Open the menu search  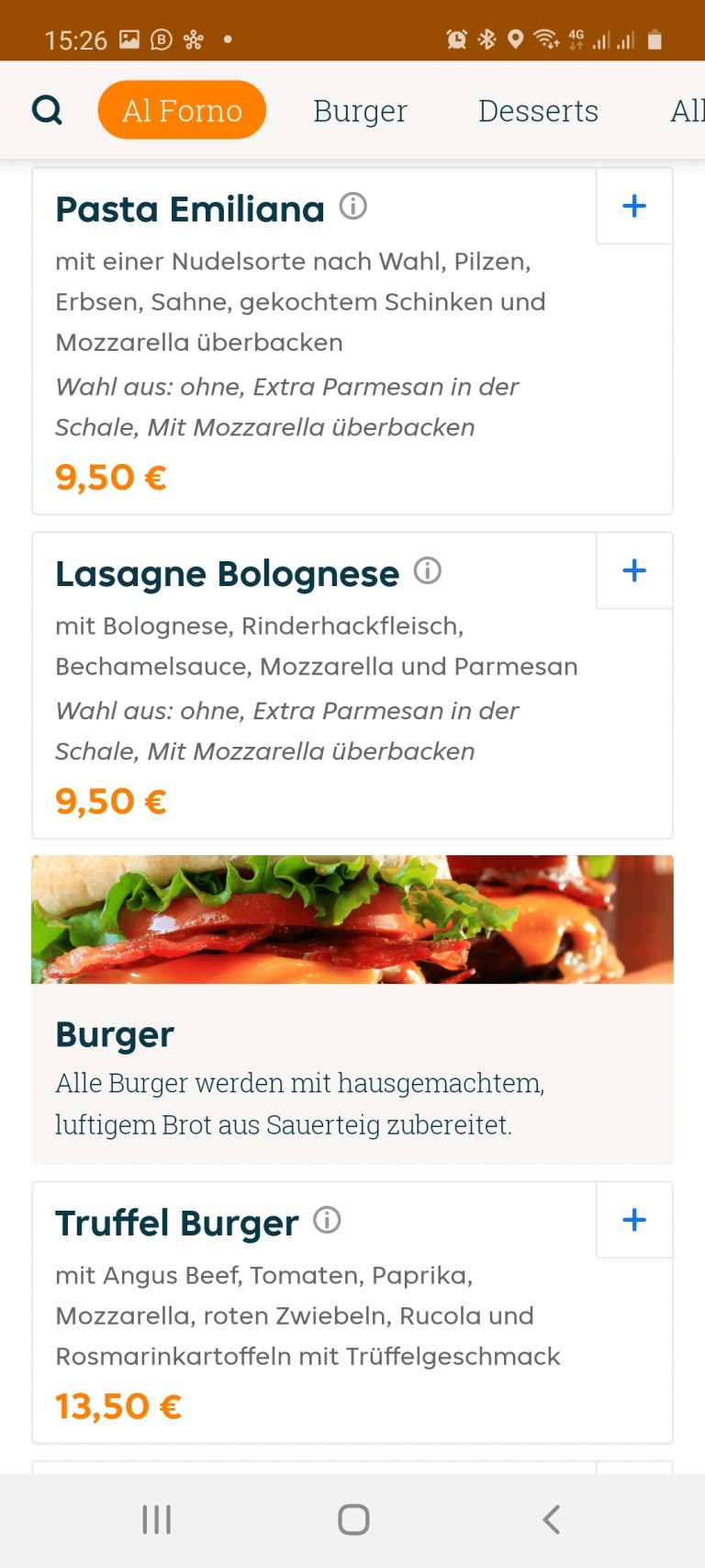47,110
